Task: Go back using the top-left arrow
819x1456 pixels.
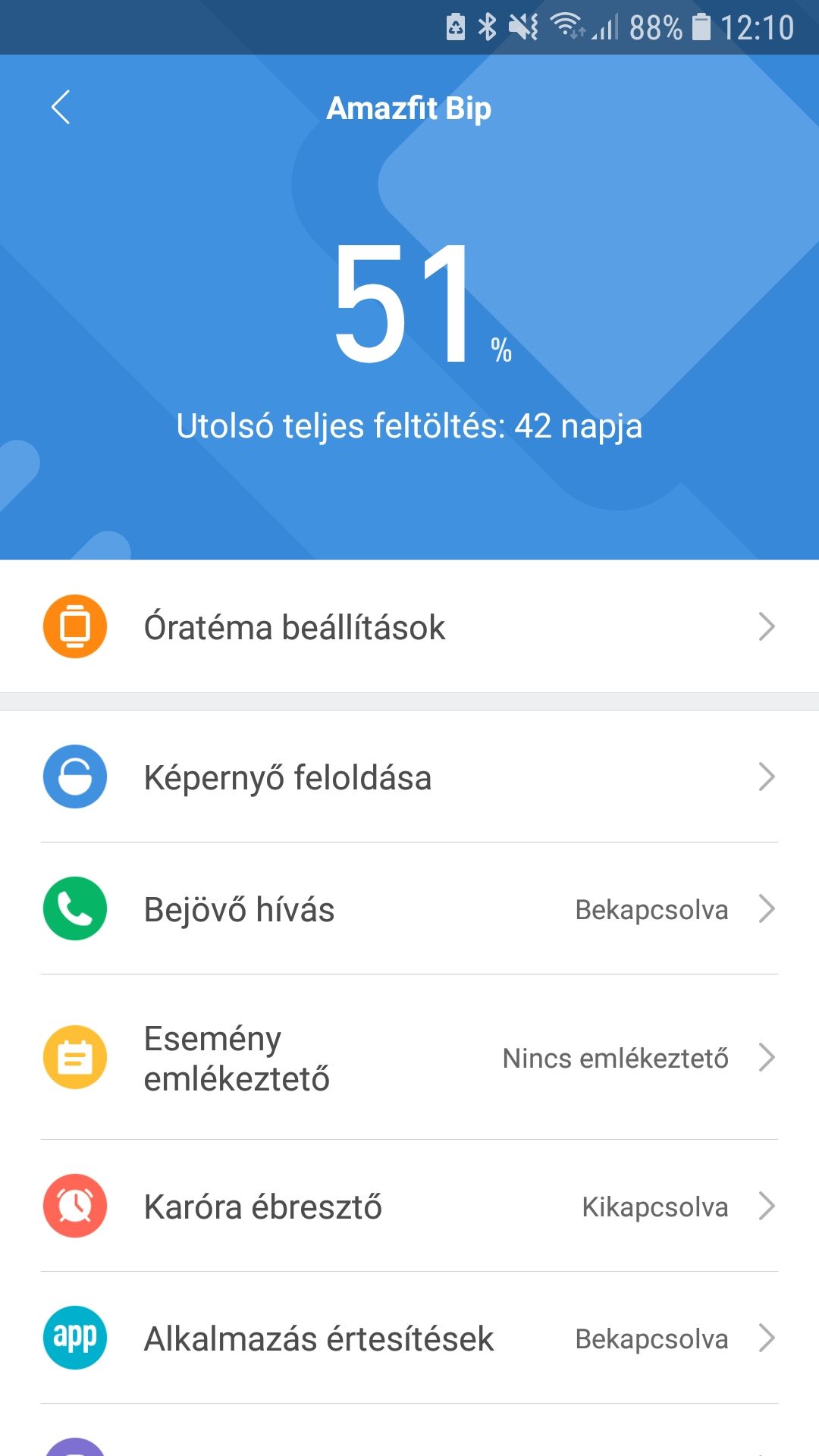Action: point(61,107)
